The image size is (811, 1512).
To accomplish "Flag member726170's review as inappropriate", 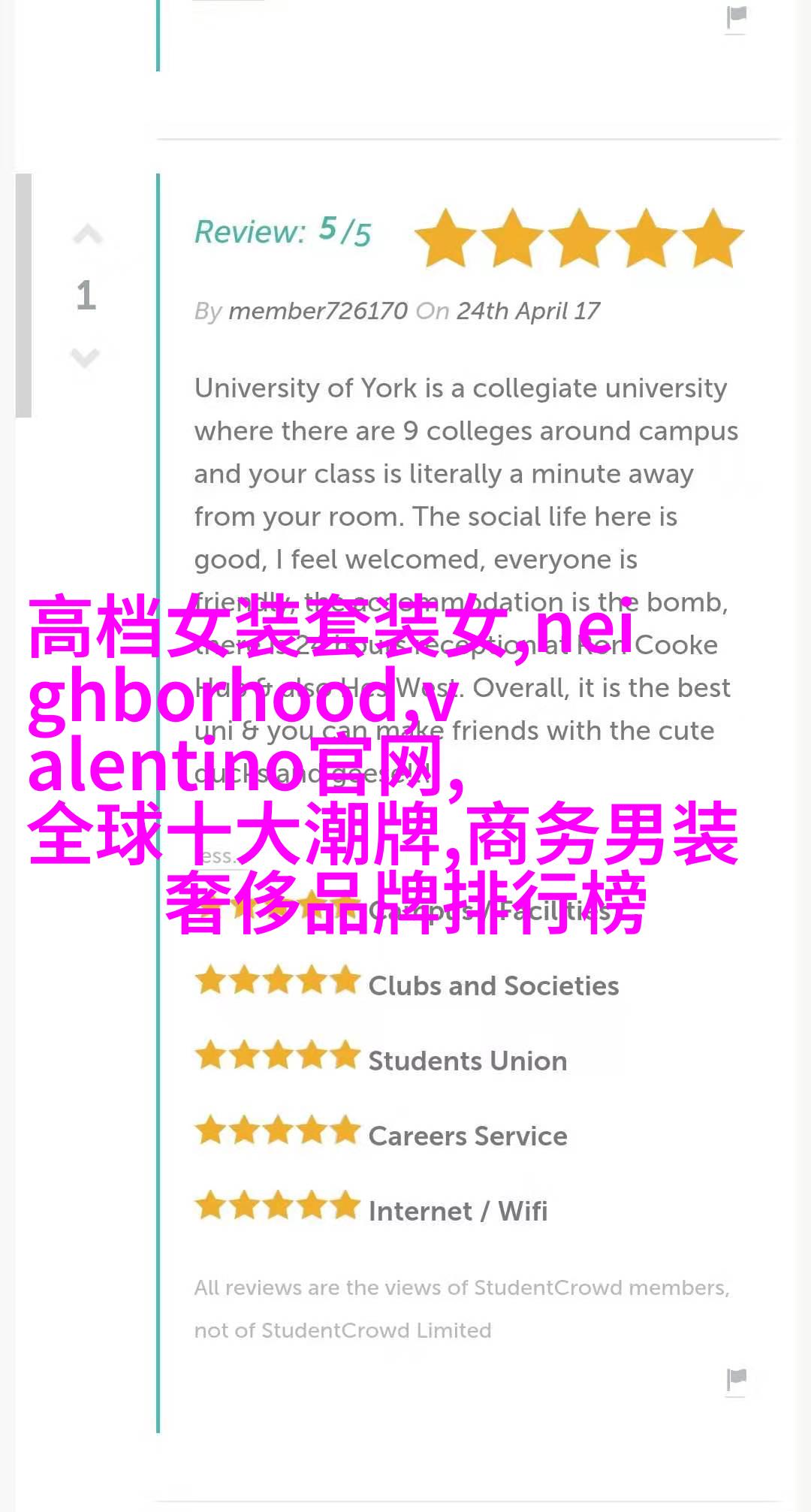I will point(736,1378).
